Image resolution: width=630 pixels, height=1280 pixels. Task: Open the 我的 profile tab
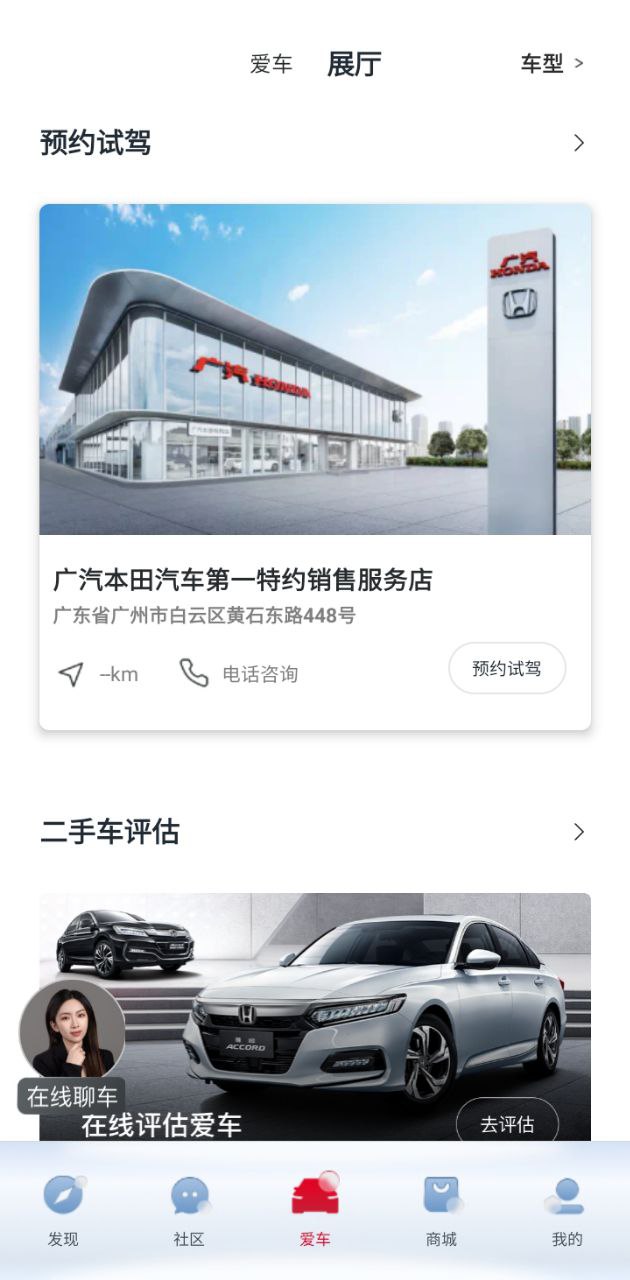(567, 1210)
